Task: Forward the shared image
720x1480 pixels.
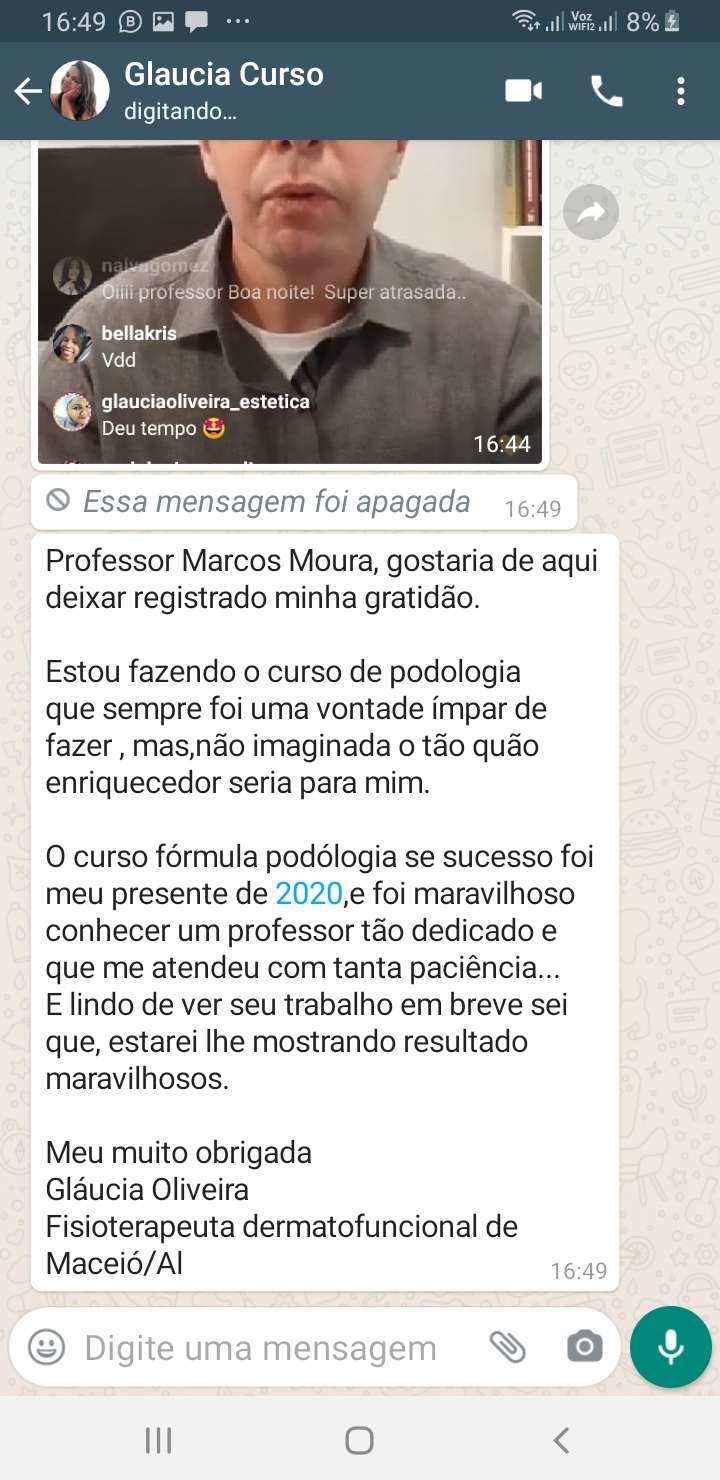Action: [590, 212]
